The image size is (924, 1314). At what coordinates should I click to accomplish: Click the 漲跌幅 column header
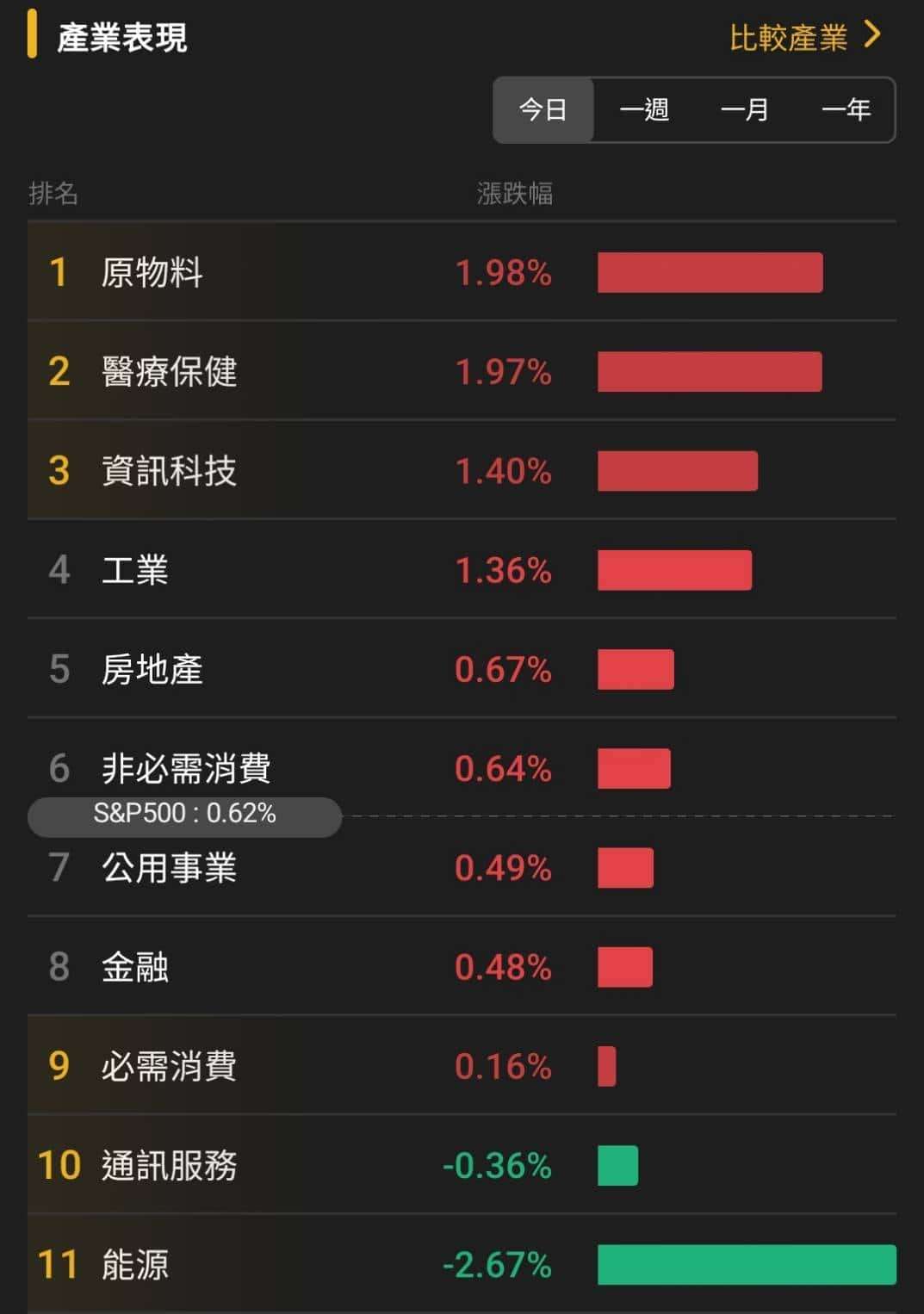[x=516, y=195]
